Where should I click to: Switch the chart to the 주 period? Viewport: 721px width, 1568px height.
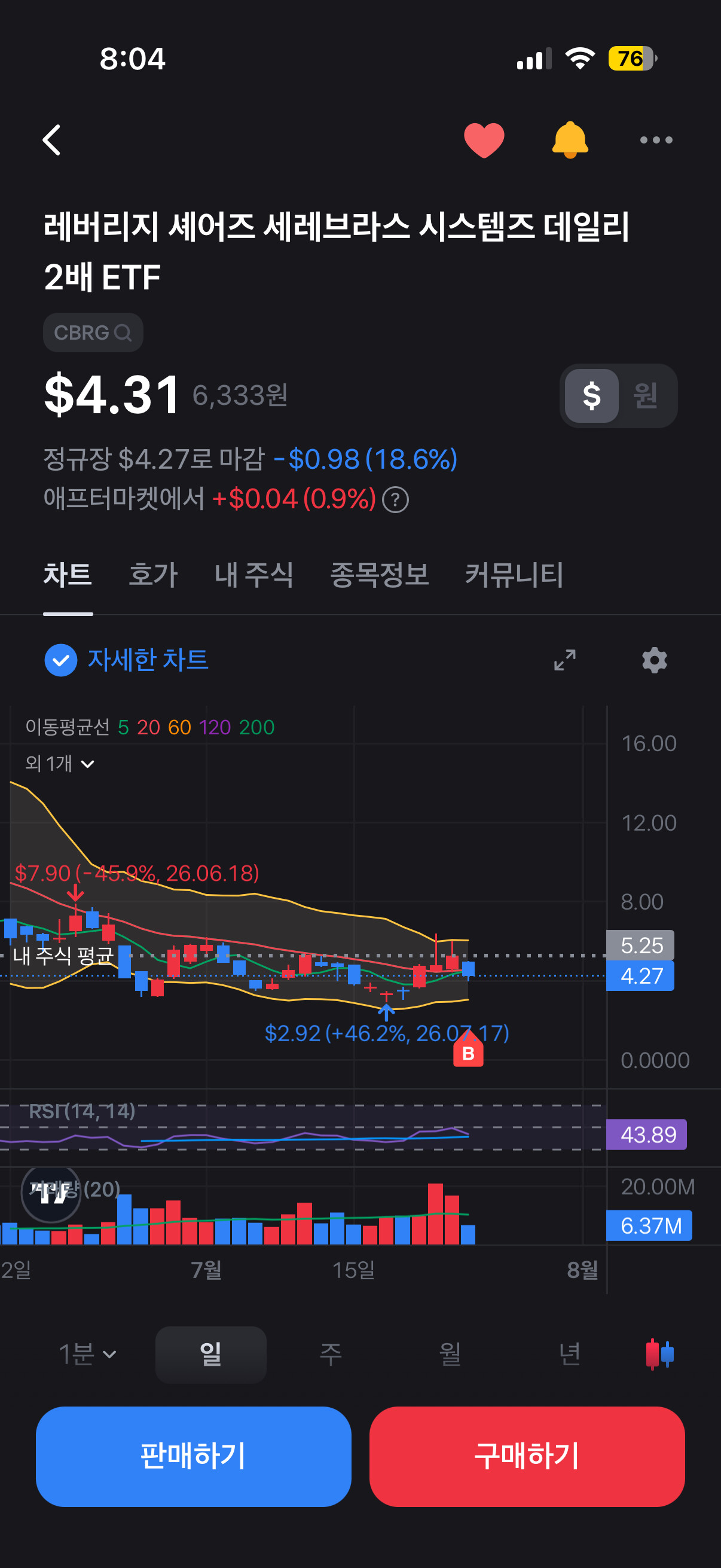[331, 1355]
